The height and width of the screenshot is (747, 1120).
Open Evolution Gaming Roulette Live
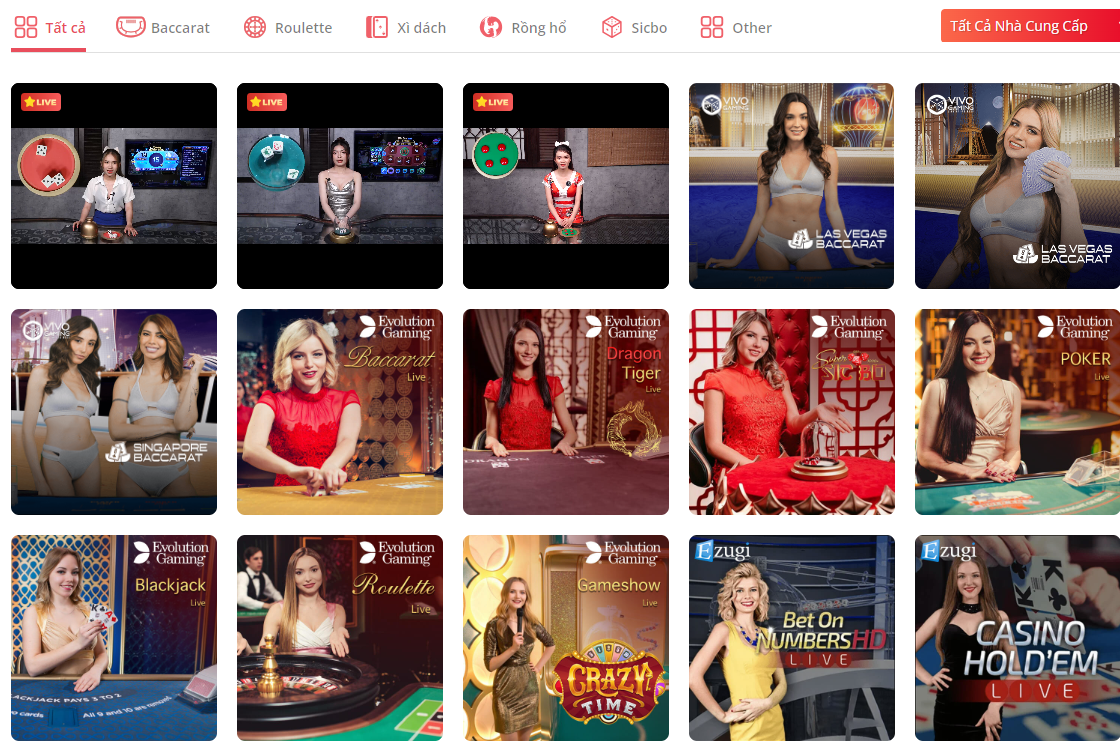(340, 638)
